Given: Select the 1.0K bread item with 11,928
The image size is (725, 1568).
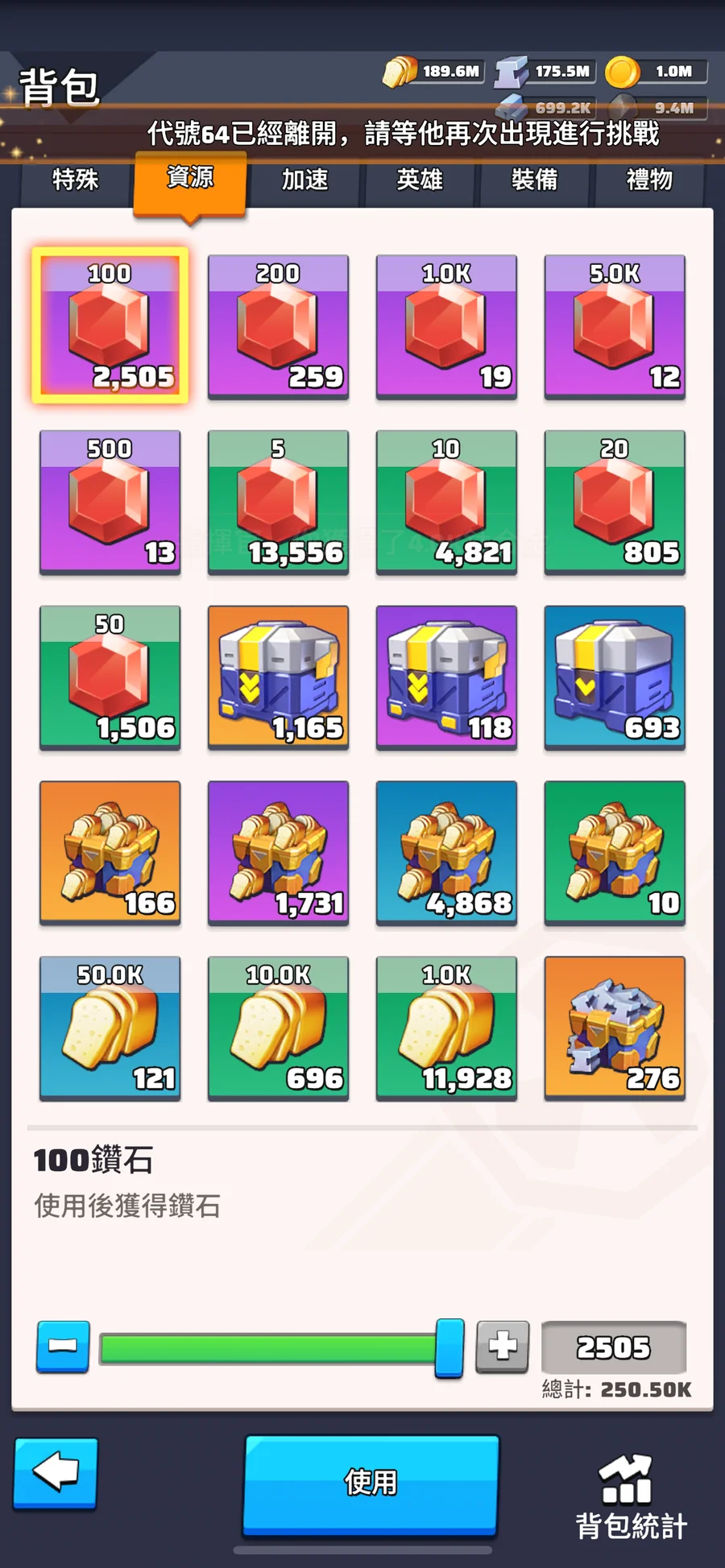Looking at the screenshot, I should 446,1028.
